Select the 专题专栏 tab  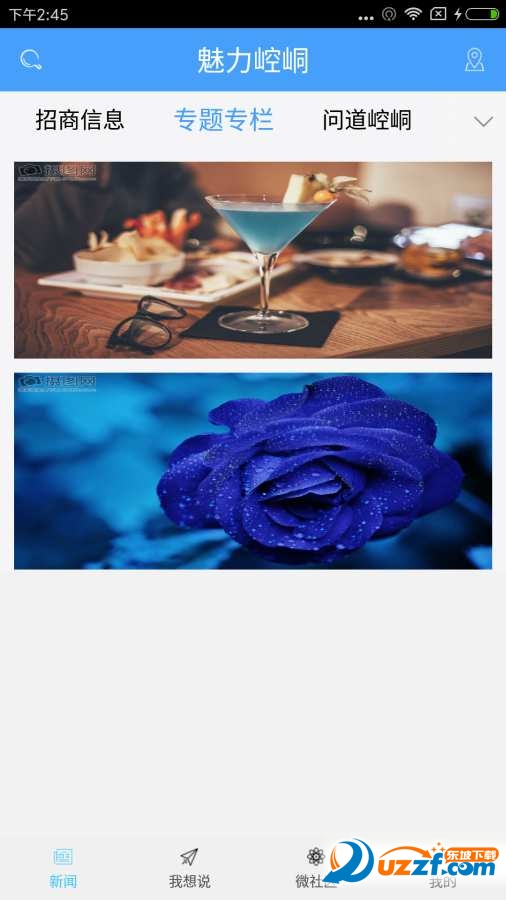[x=223, y=120]
